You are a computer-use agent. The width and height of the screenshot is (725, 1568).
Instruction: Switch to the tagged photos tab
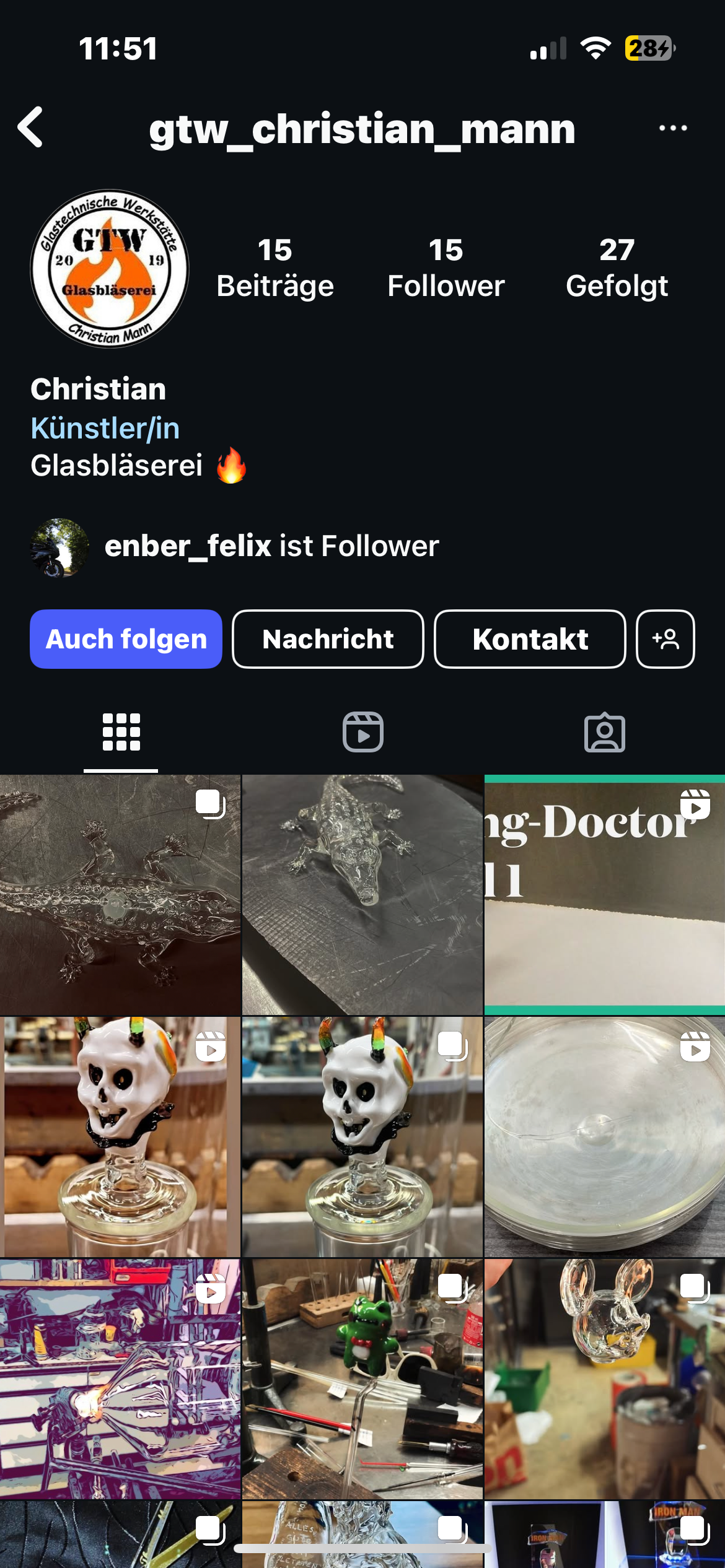pyautogui.click(x=604, y=733)
